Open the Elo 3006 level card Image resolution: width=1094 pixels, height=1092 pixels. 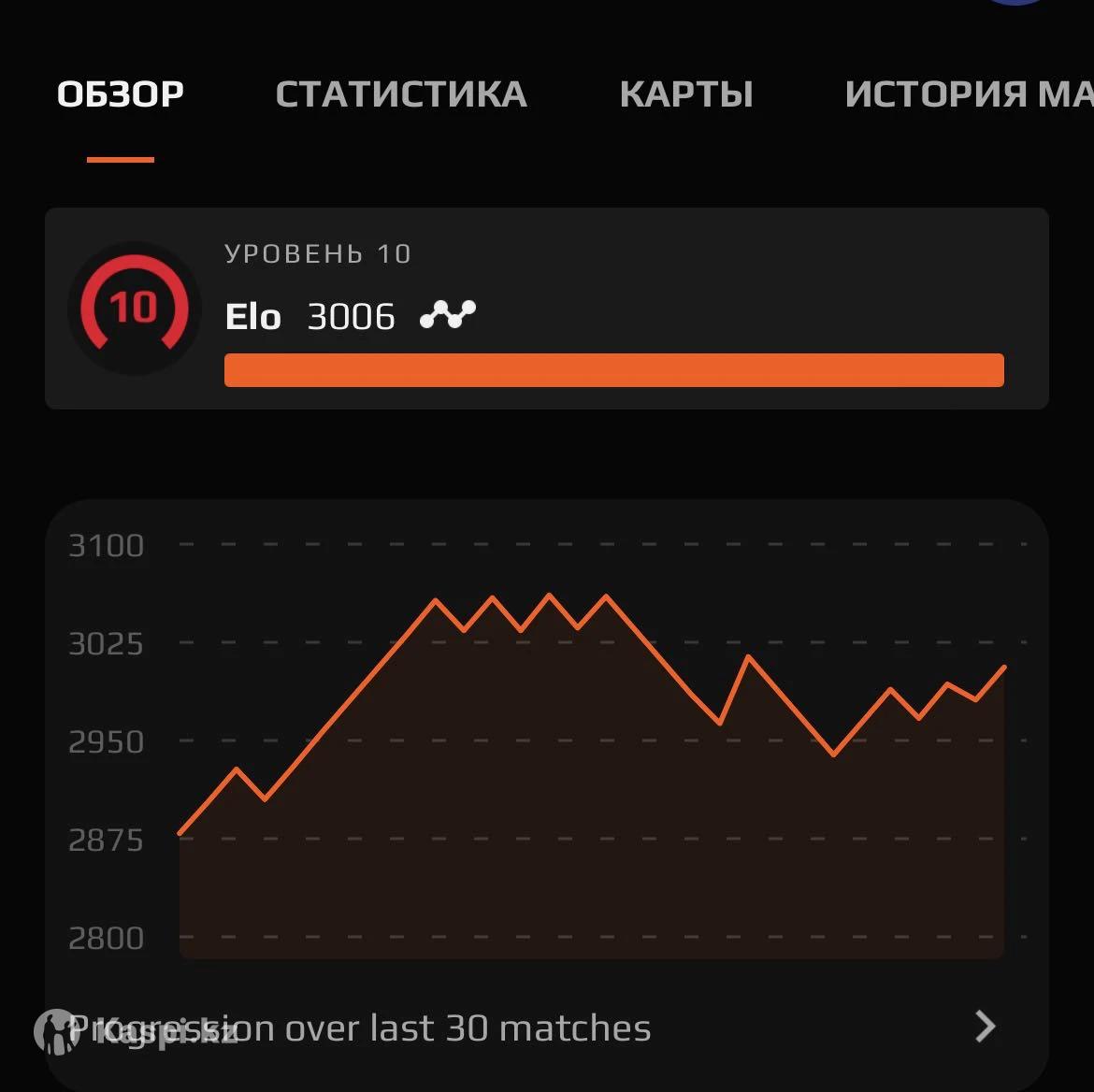coord(546,309)
